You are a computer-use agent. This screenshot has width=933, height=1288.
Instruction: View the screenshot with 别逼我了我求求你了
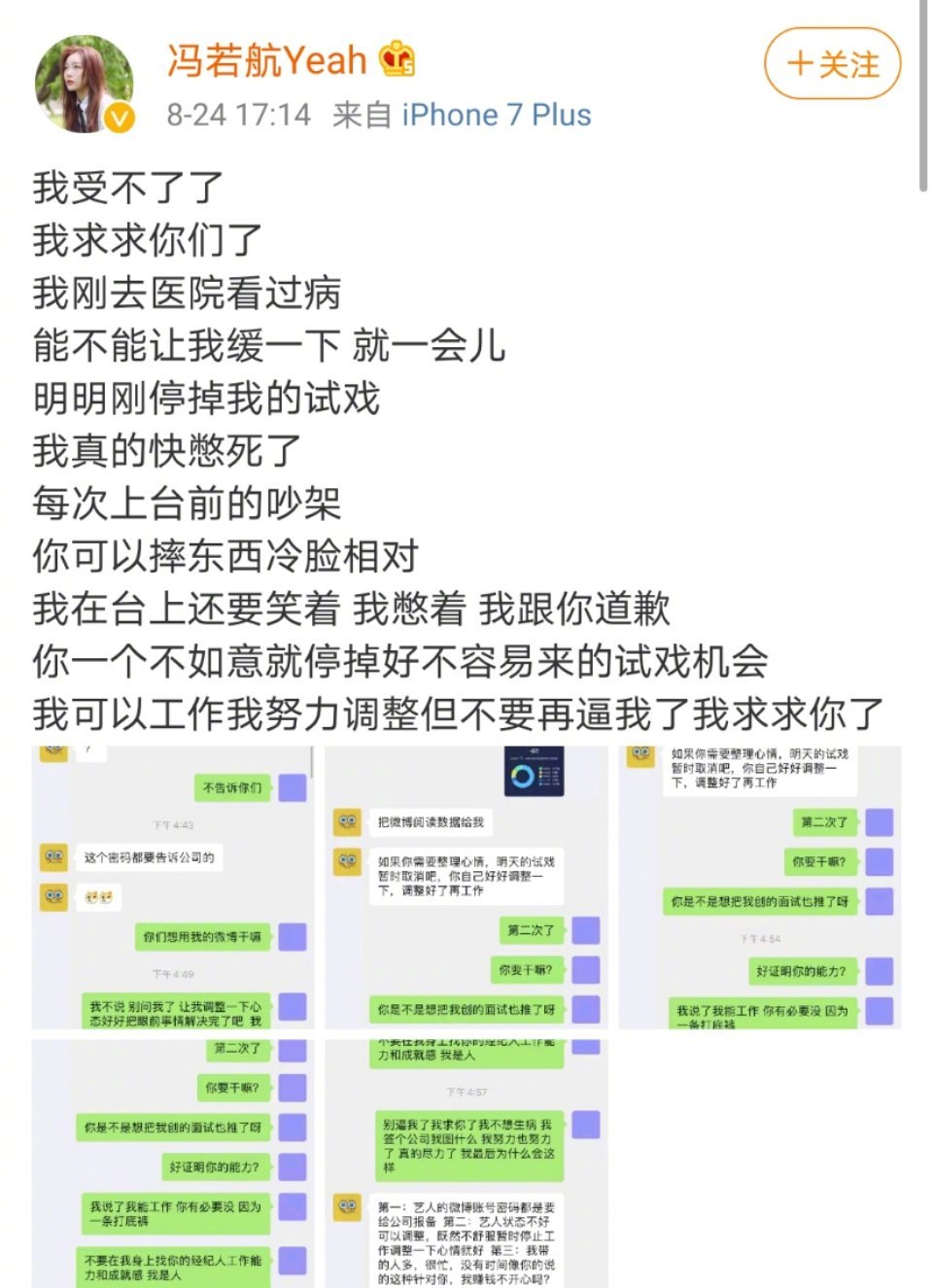tap(466, 1163)
